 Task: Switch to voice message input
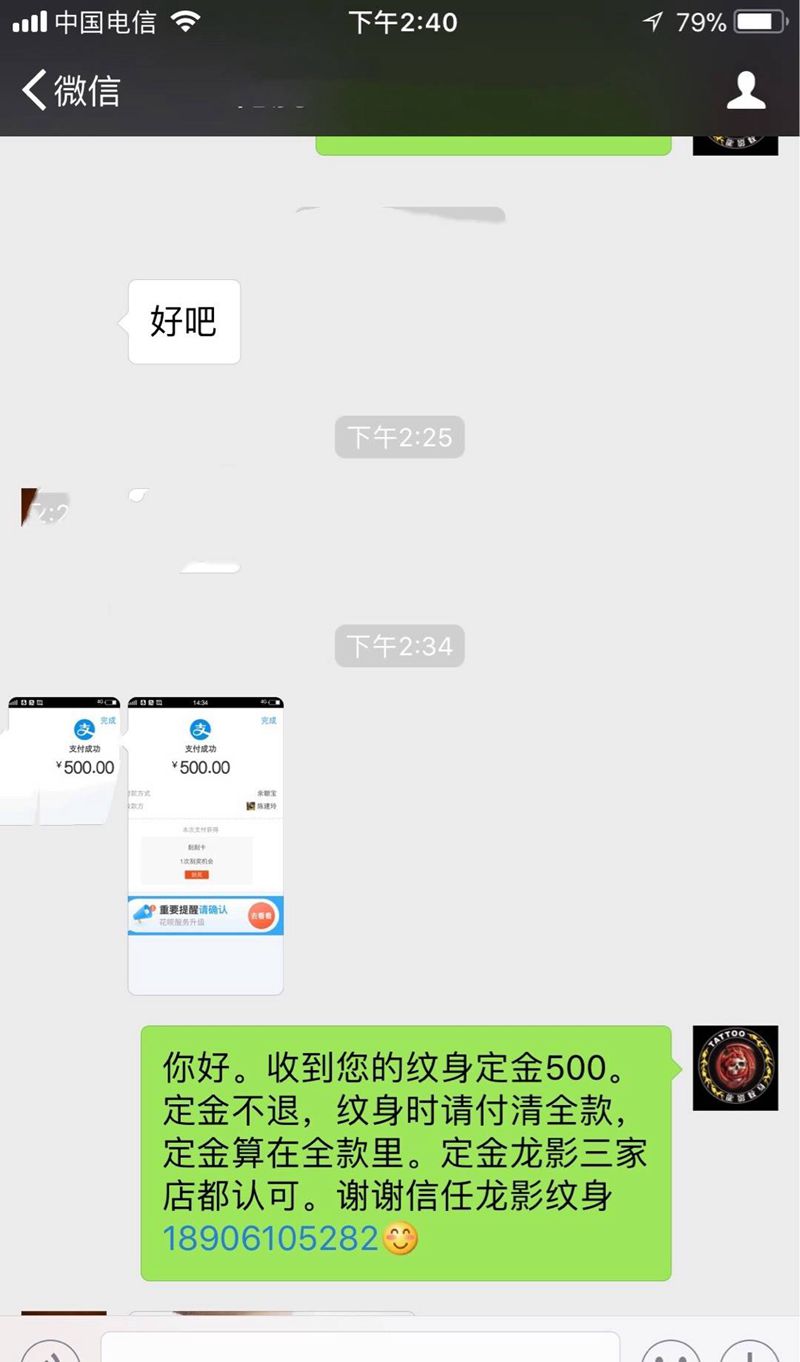click(x=50, y=1352)
